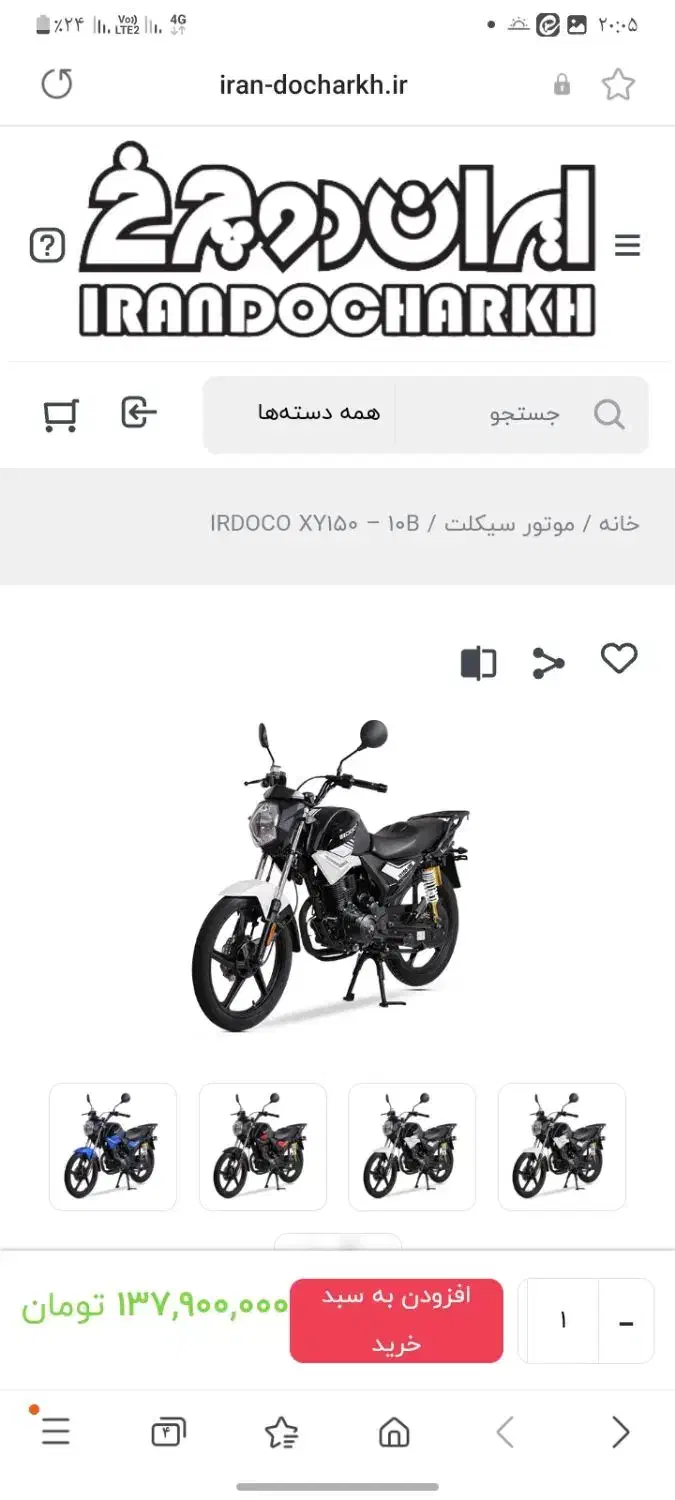Add this motorcycle to favorites
The height and width of the screenshot is (1500, 675).
click(618, 659)
